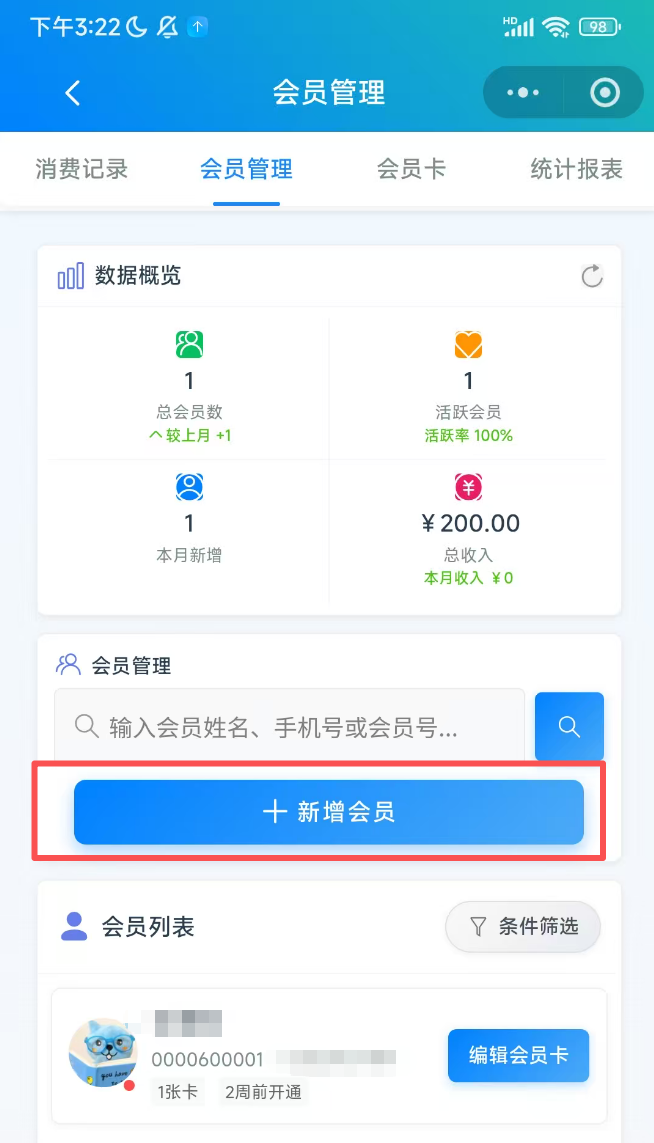Image resolution: width=654 pixels, height=1143 pixels.
Task: Open the mini program more-options menu
Action: click(523, 93)
